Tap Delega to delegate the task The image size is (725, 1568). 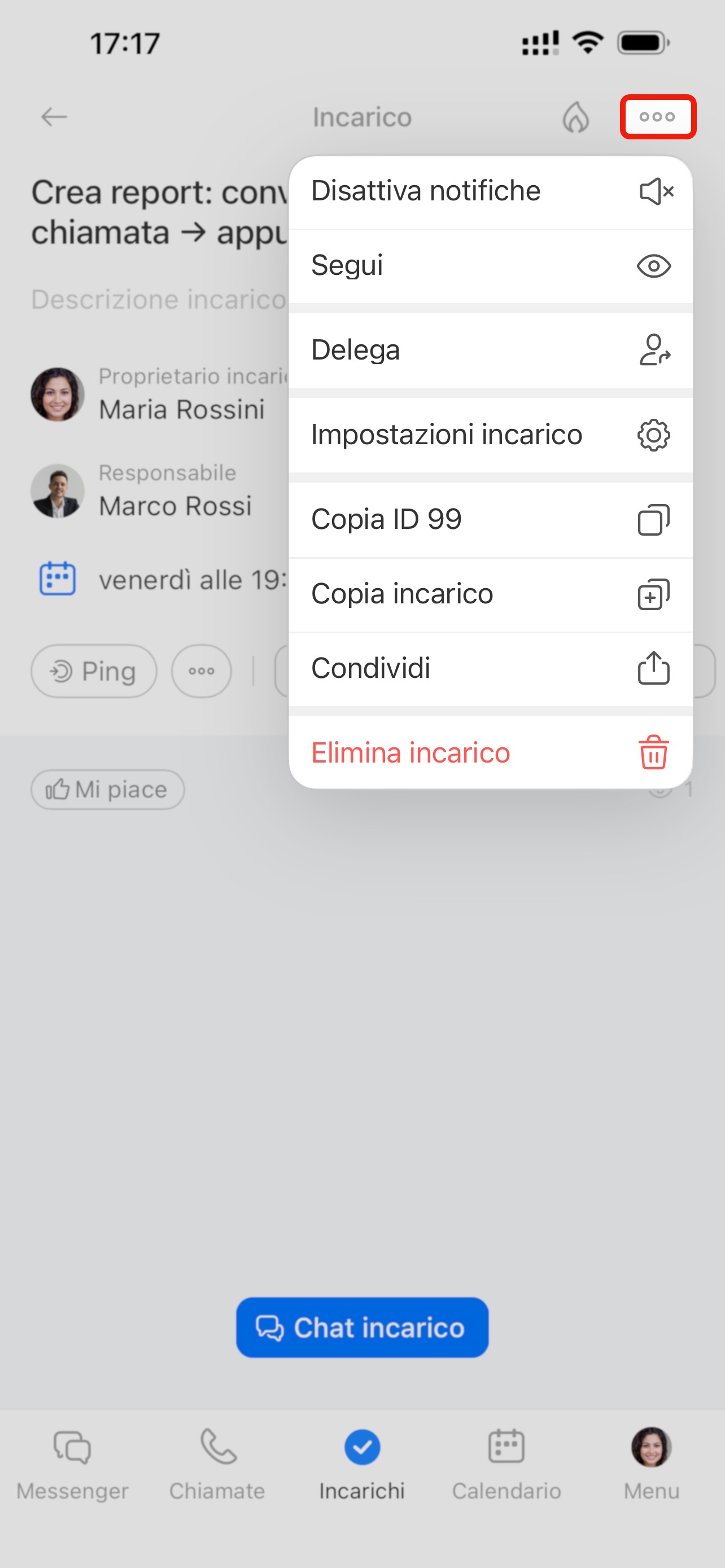click(490, 351)
